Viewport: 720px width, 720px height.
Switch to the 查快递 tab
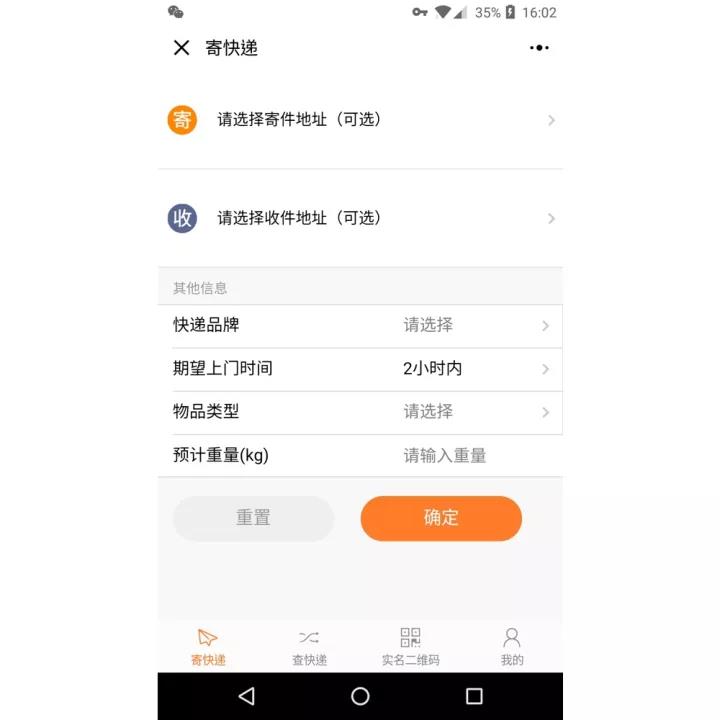pos(309,647)
